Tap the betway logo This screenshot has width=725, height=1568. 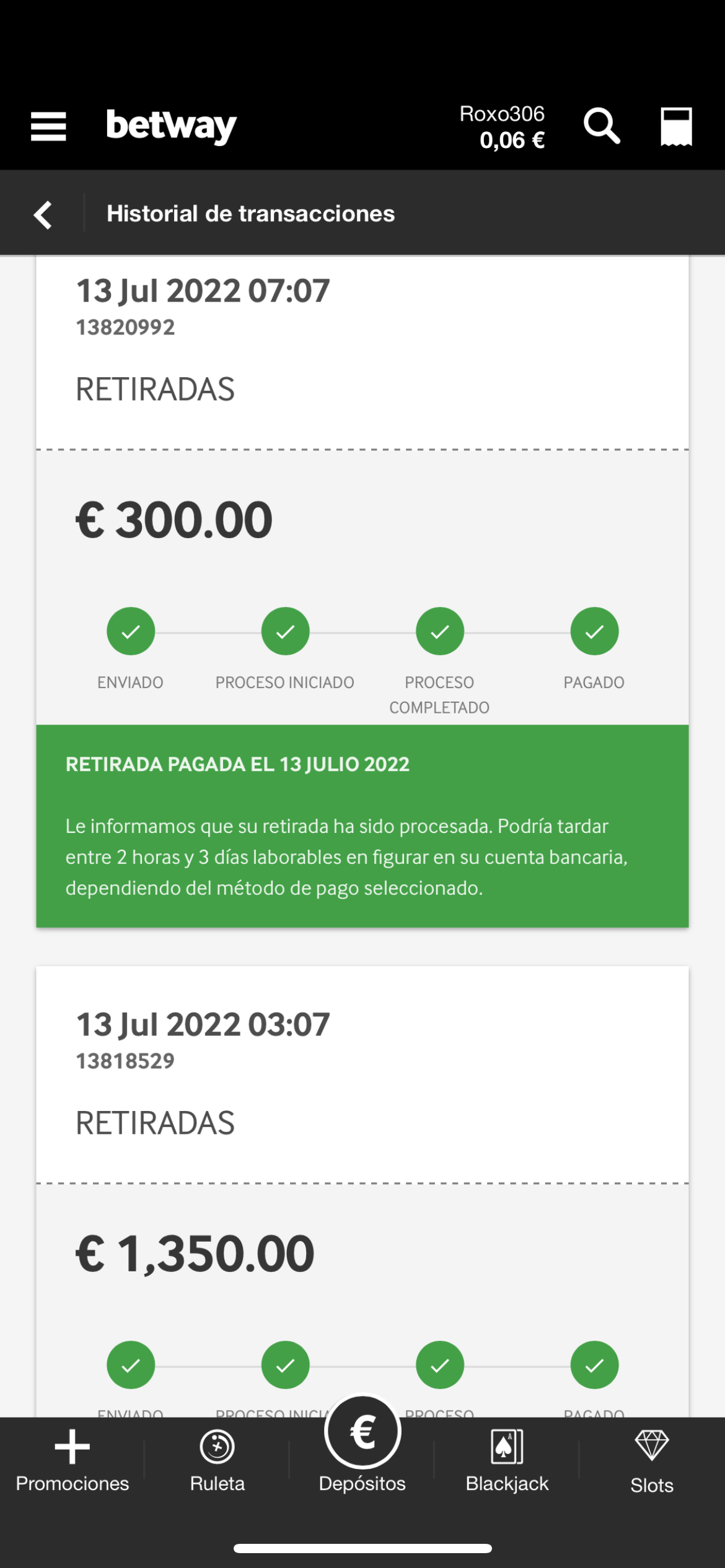pyautogui.click(x=172, y=126)
